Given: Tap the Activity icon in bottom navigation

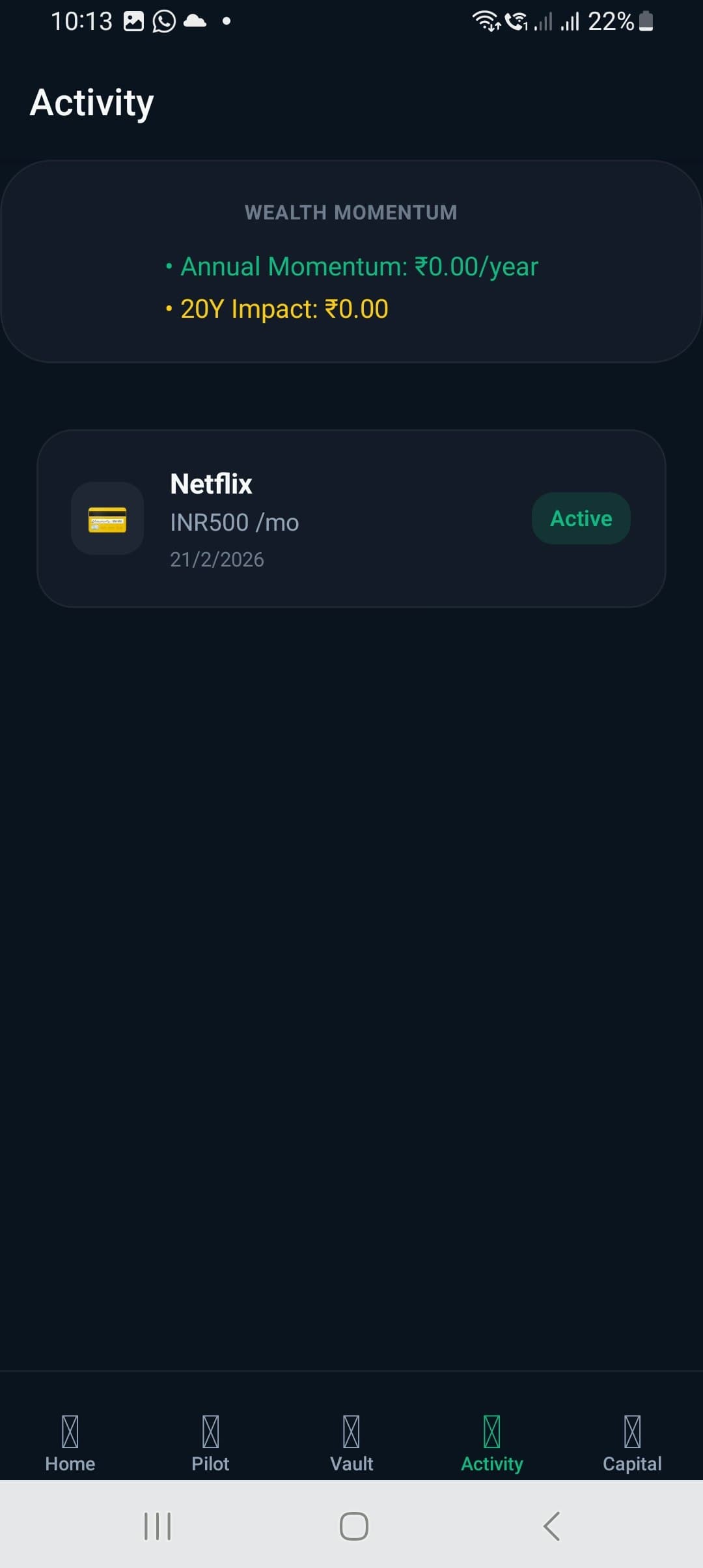Looking at the screenshot, I should click(x=491, y=1439).
